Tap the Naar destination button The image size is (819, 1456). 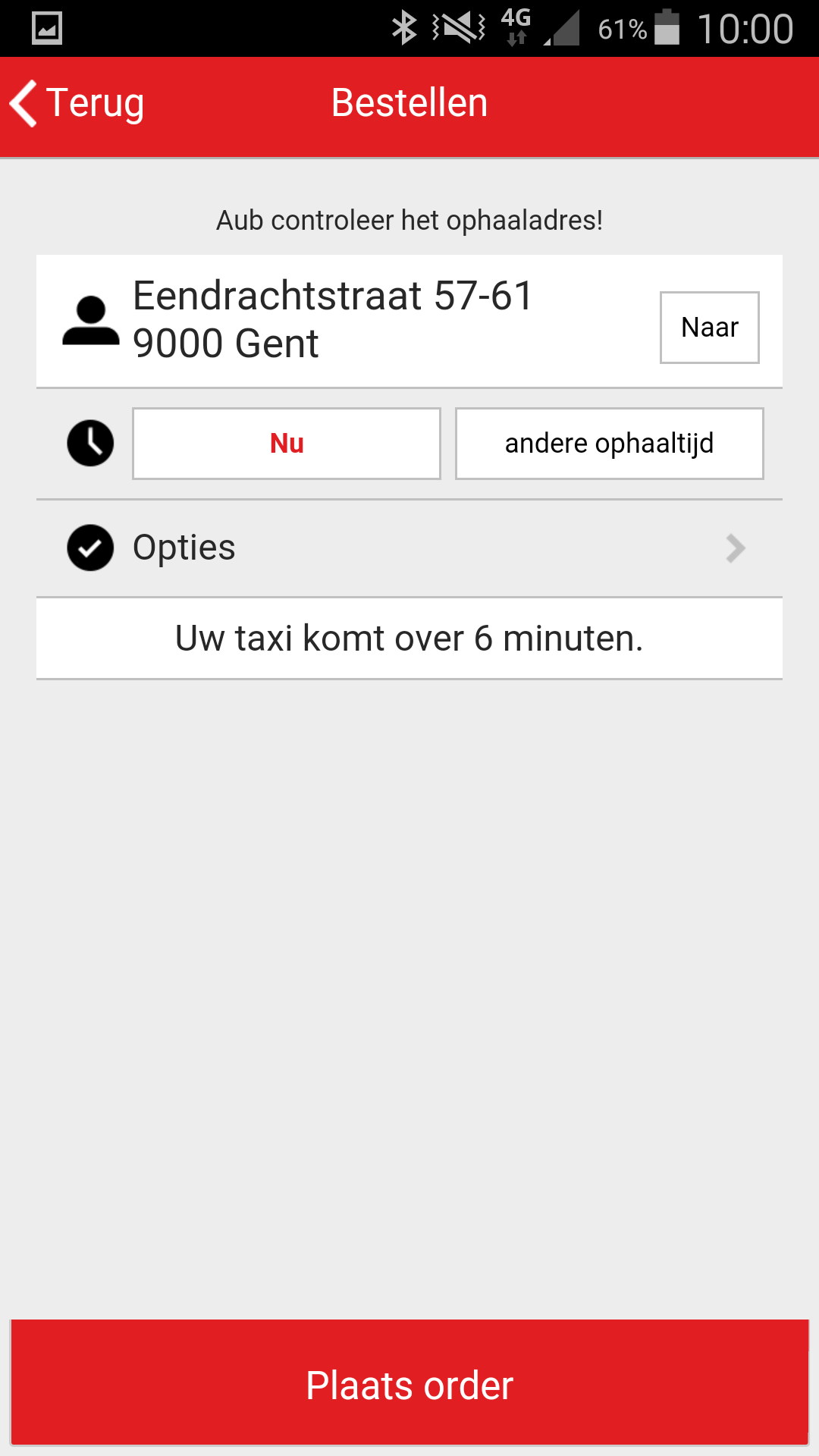[x=709, y=328]
